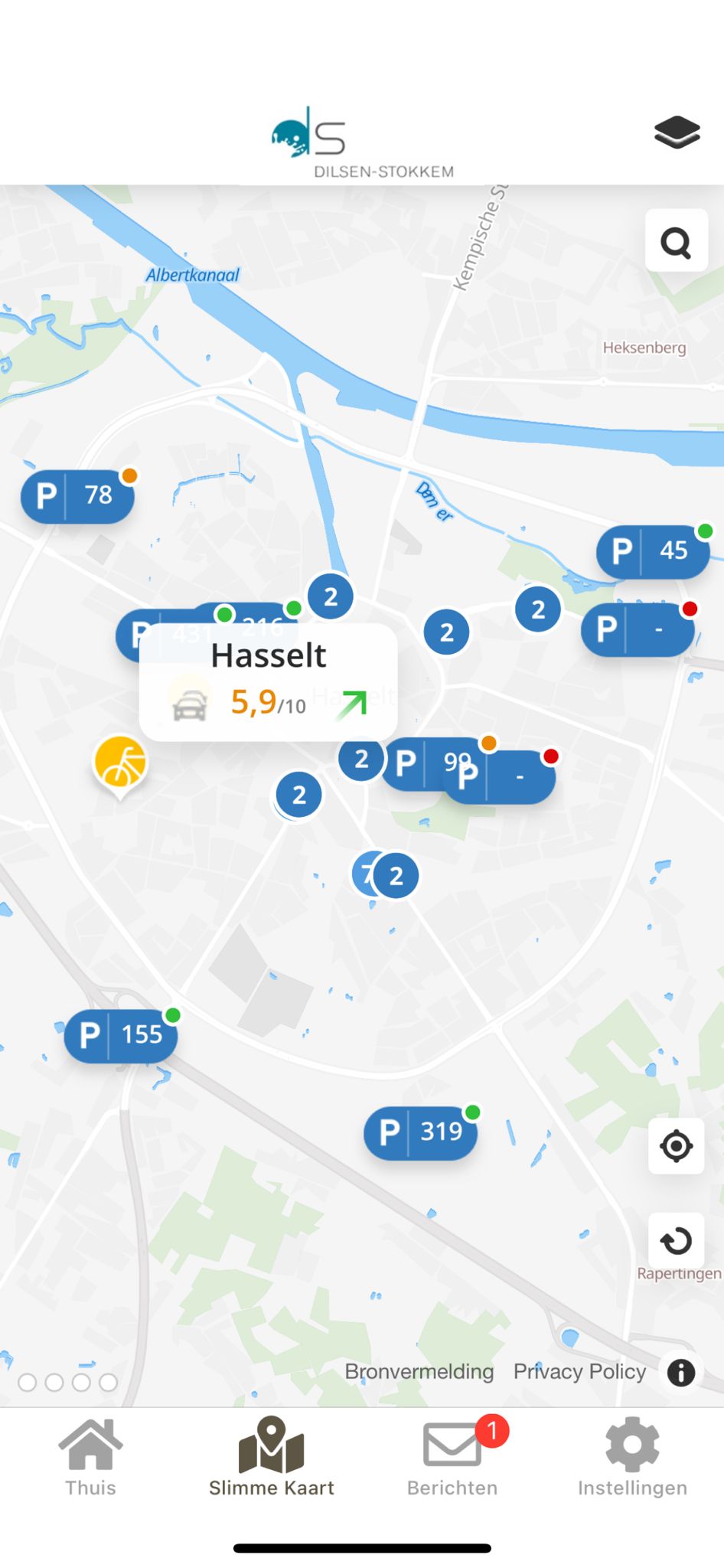Open the Privacy Policy link

coord(579,1371)
